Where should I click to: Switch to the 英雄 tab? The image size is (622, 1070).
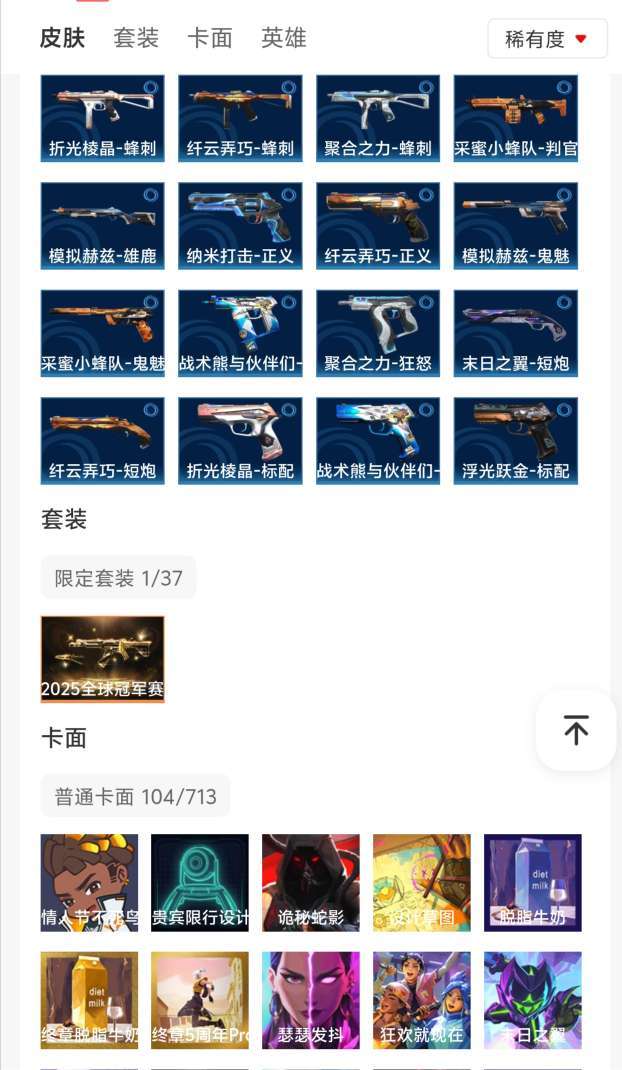[283, 38]
